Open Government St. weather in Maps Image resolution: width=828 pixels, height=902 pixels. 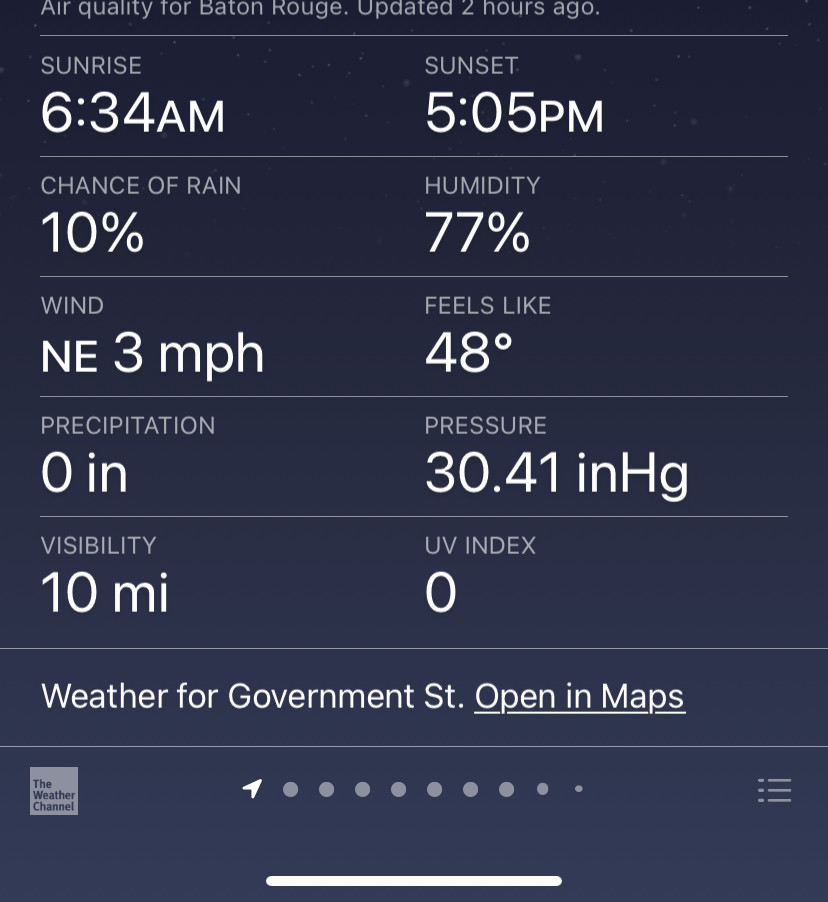coord(579,696)
